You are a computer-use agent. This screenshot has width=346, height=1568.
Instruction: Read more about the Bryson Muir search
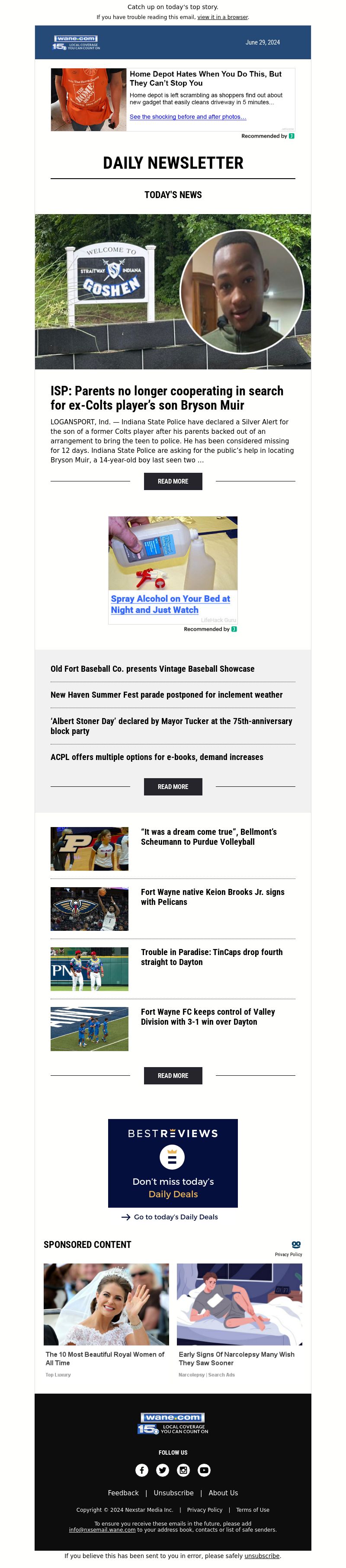173,481
